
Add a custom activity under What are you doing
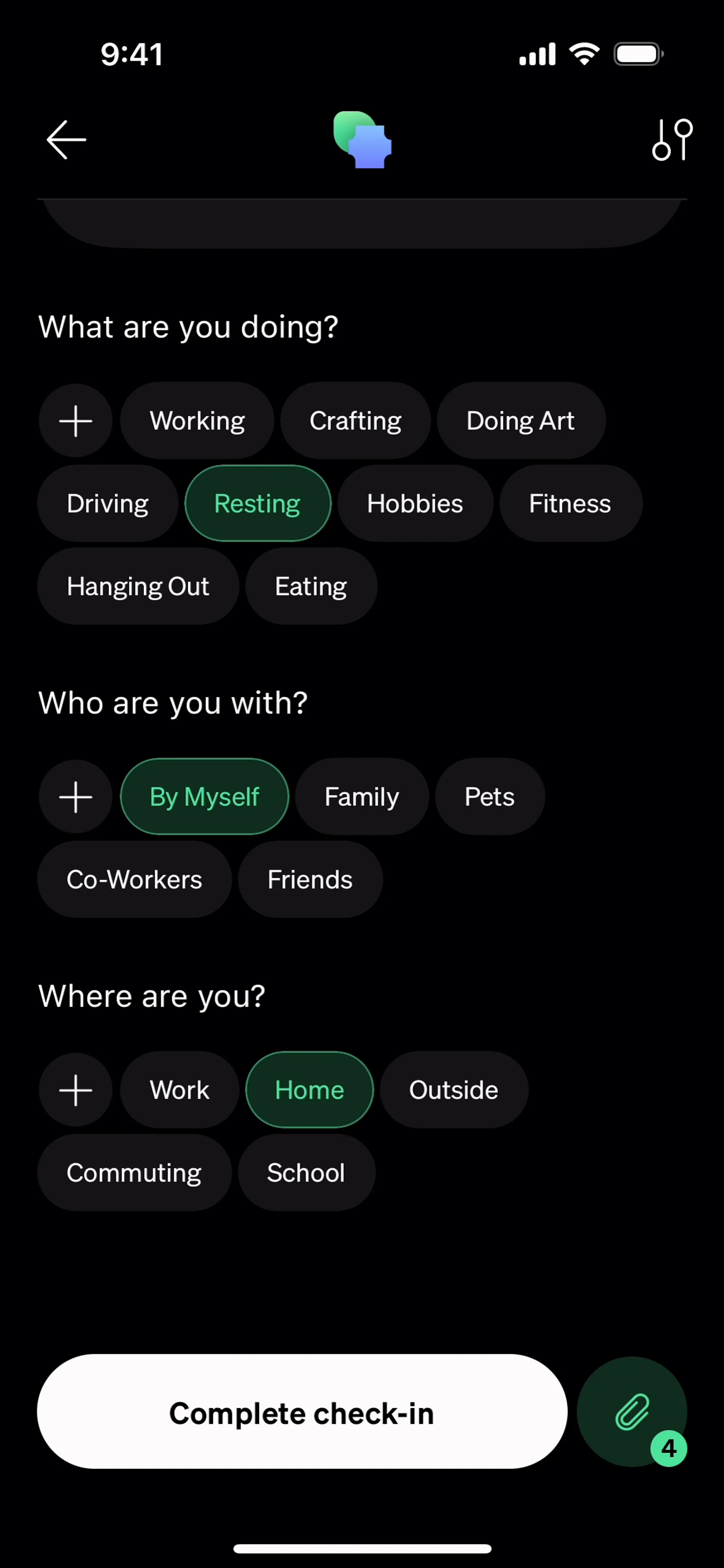[x=75, y=421]
